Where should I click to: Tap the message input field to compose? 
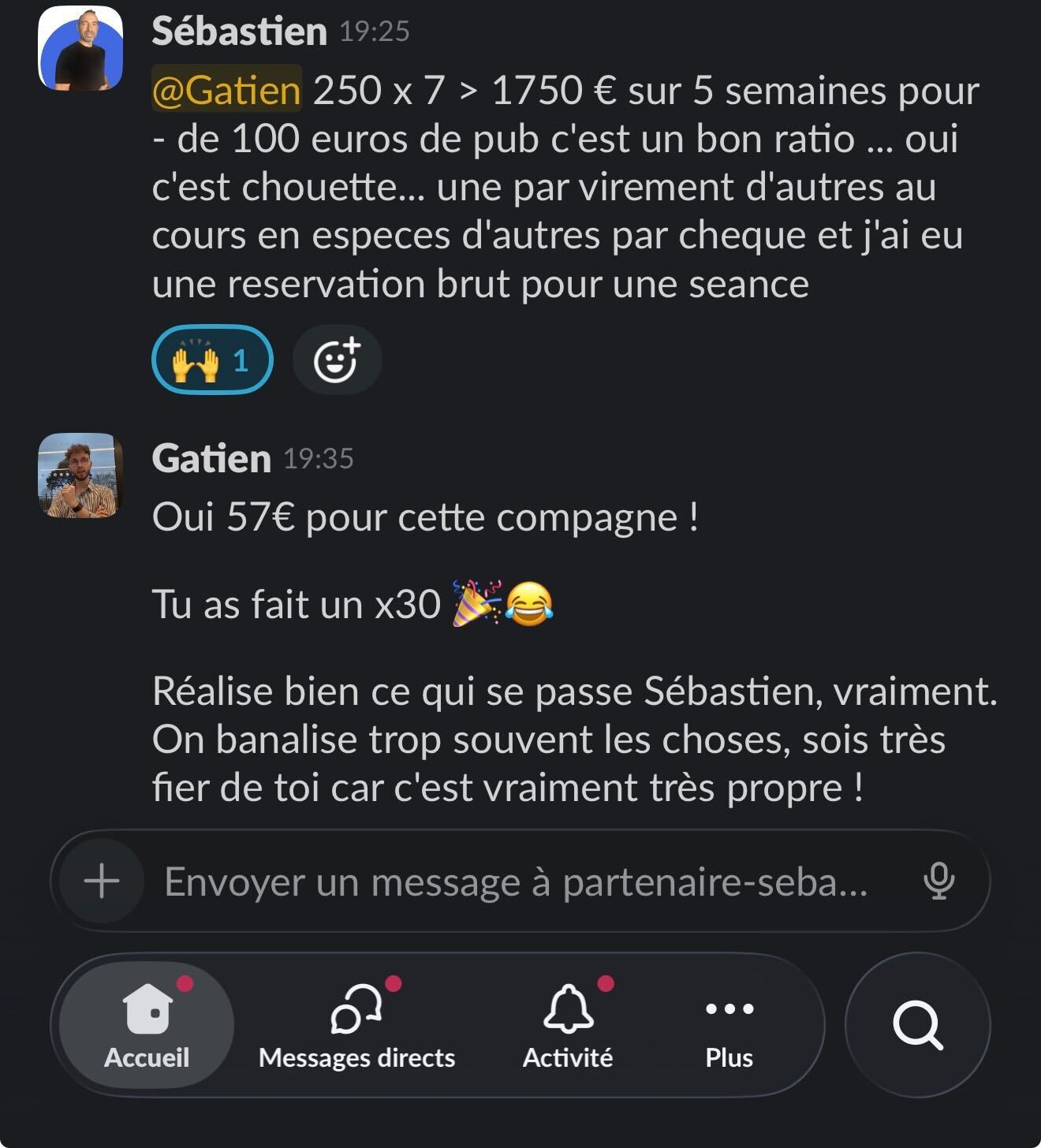tap(513, 882)
